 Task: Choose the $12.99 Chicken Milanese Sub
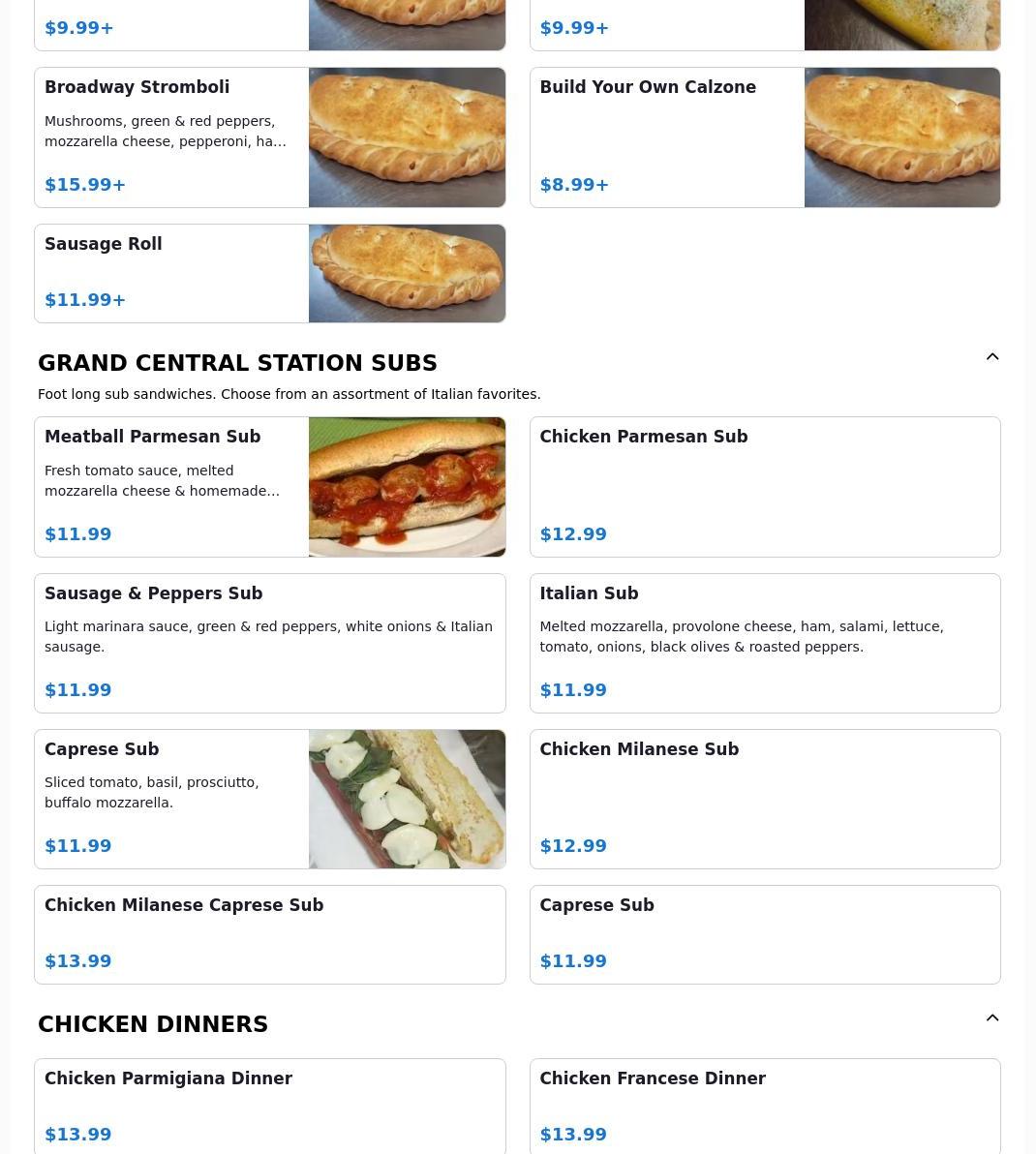click(x=764, y=799)
